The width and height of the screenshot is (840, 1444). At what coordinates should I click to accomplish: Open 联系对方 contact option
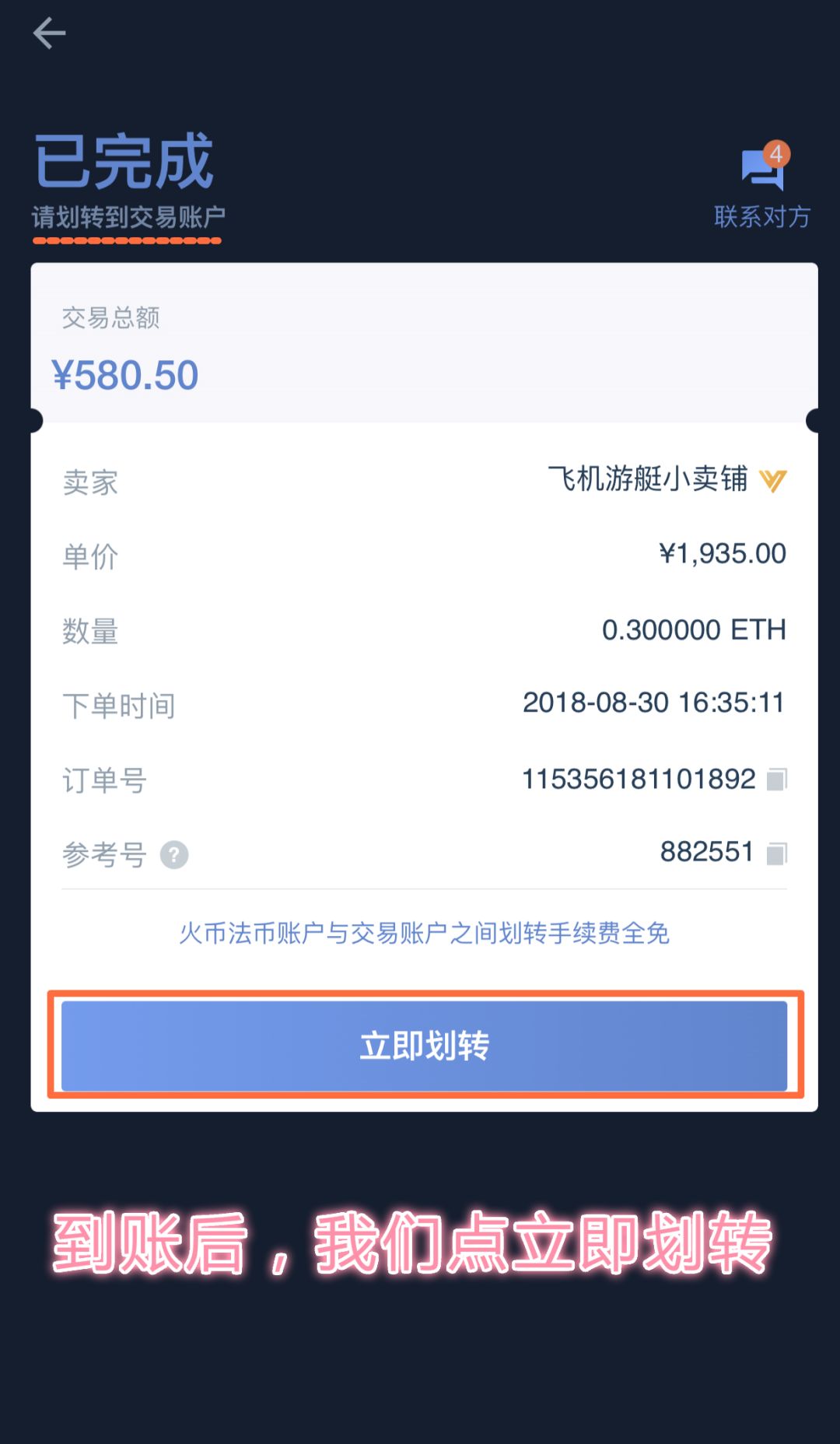[761, 216]
